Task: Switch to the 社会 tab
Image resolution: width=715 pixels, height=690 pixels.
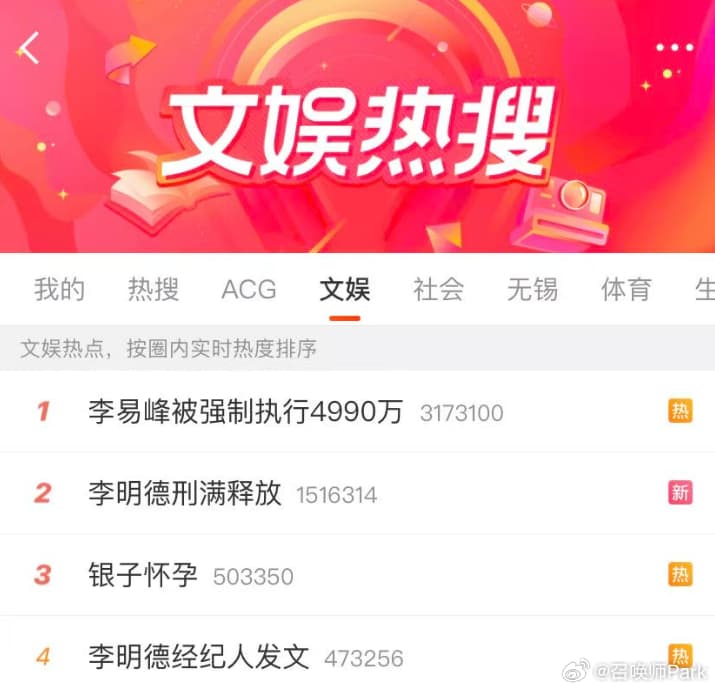Action: point(438,290)
